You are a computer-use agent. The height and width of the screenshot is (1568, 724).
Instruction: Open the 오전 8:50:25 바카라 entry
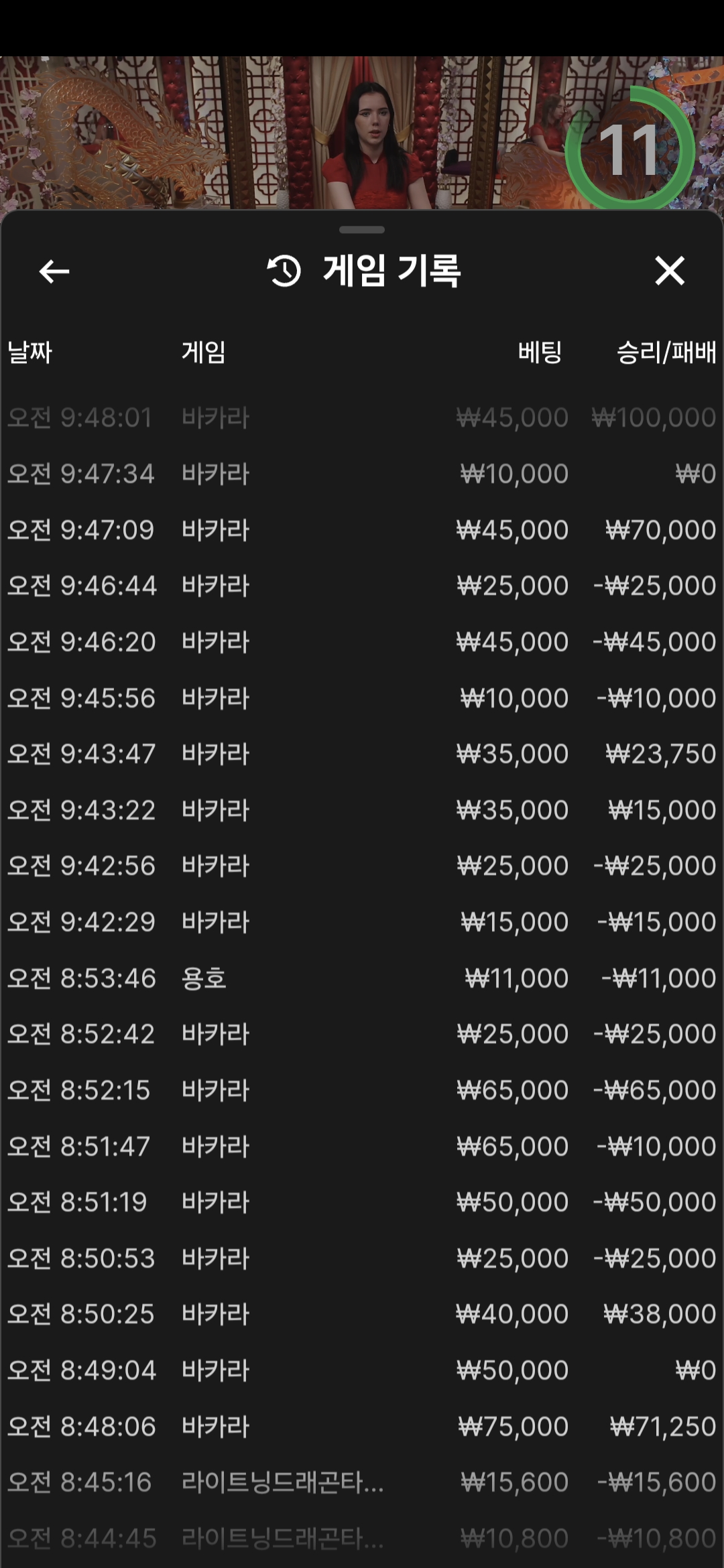362,1314
